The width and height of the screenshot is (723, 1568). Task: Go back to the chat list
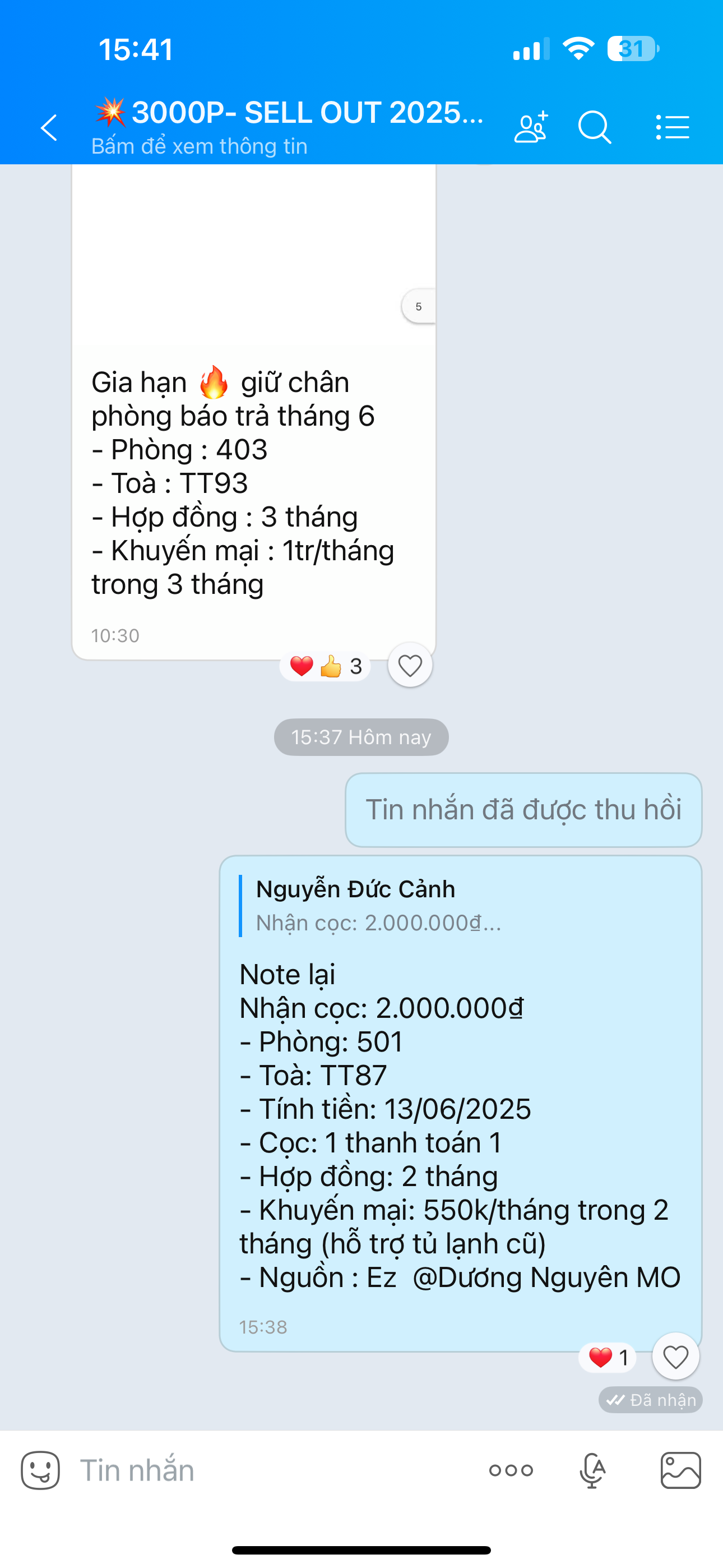[49, 128]
